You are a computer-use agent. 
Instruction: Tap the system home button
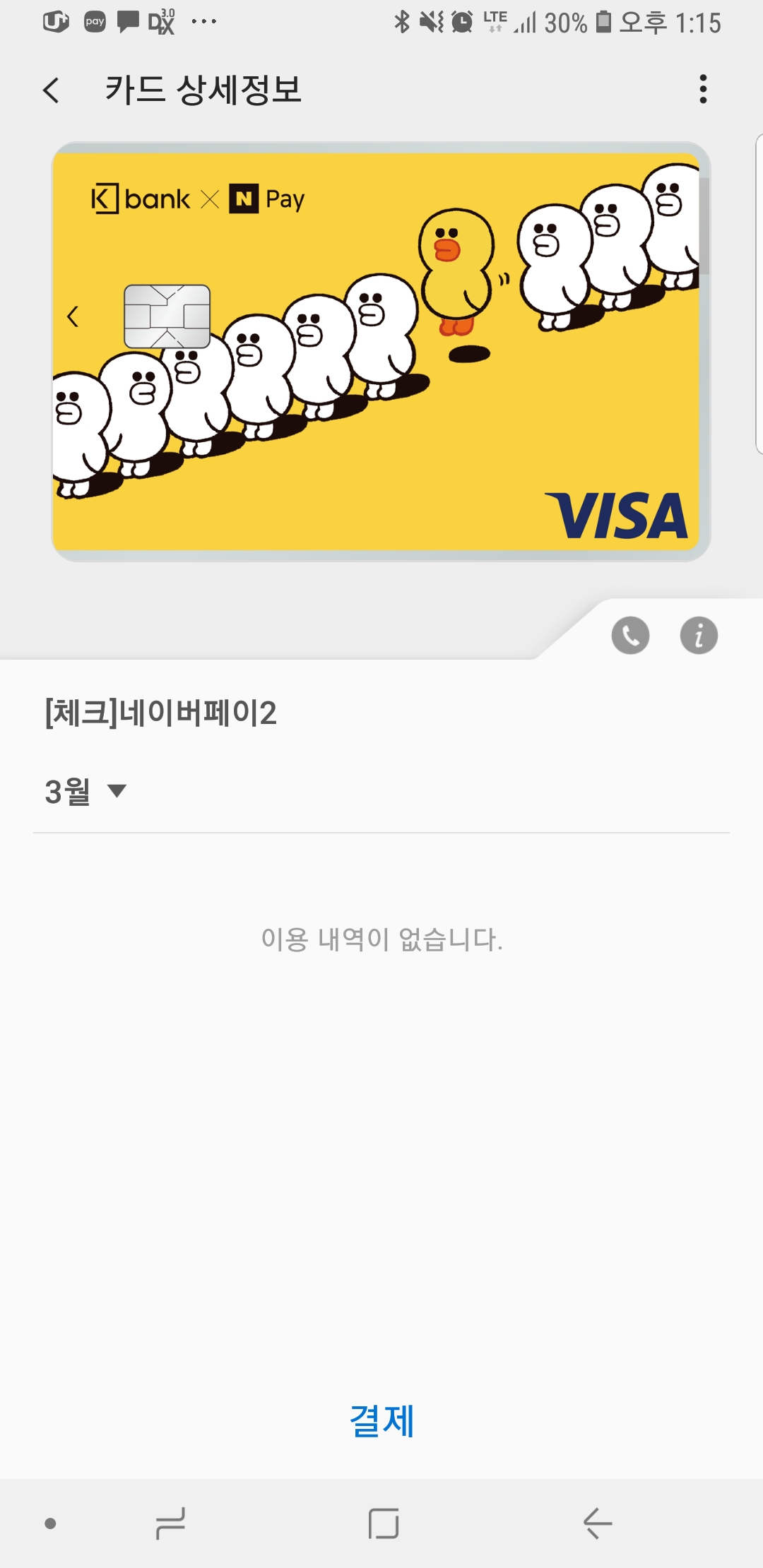pyautogui.click(x=384, y=1524)
